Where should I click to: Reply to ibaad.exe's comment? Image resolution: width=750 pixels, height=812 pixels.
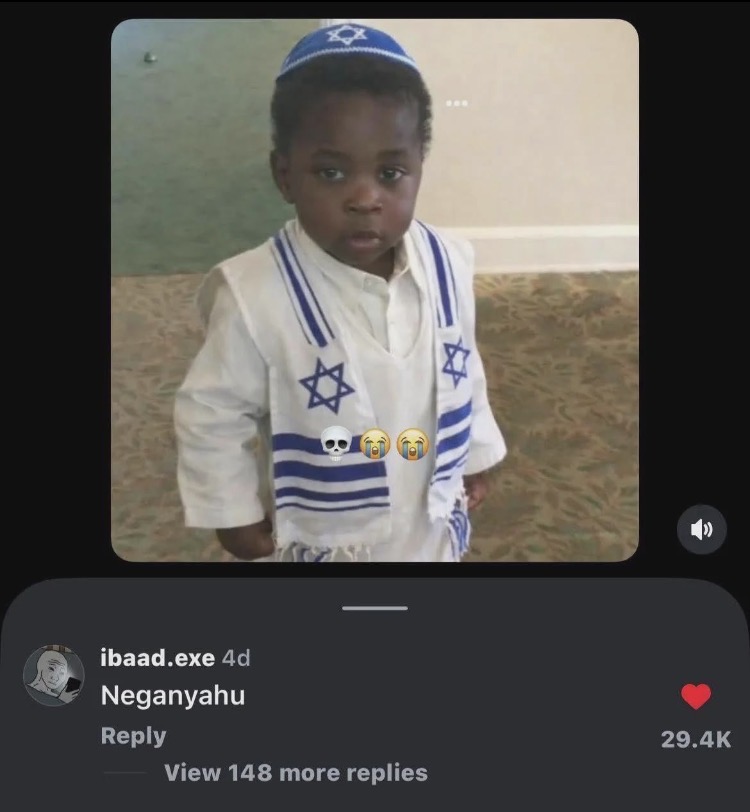133,736
